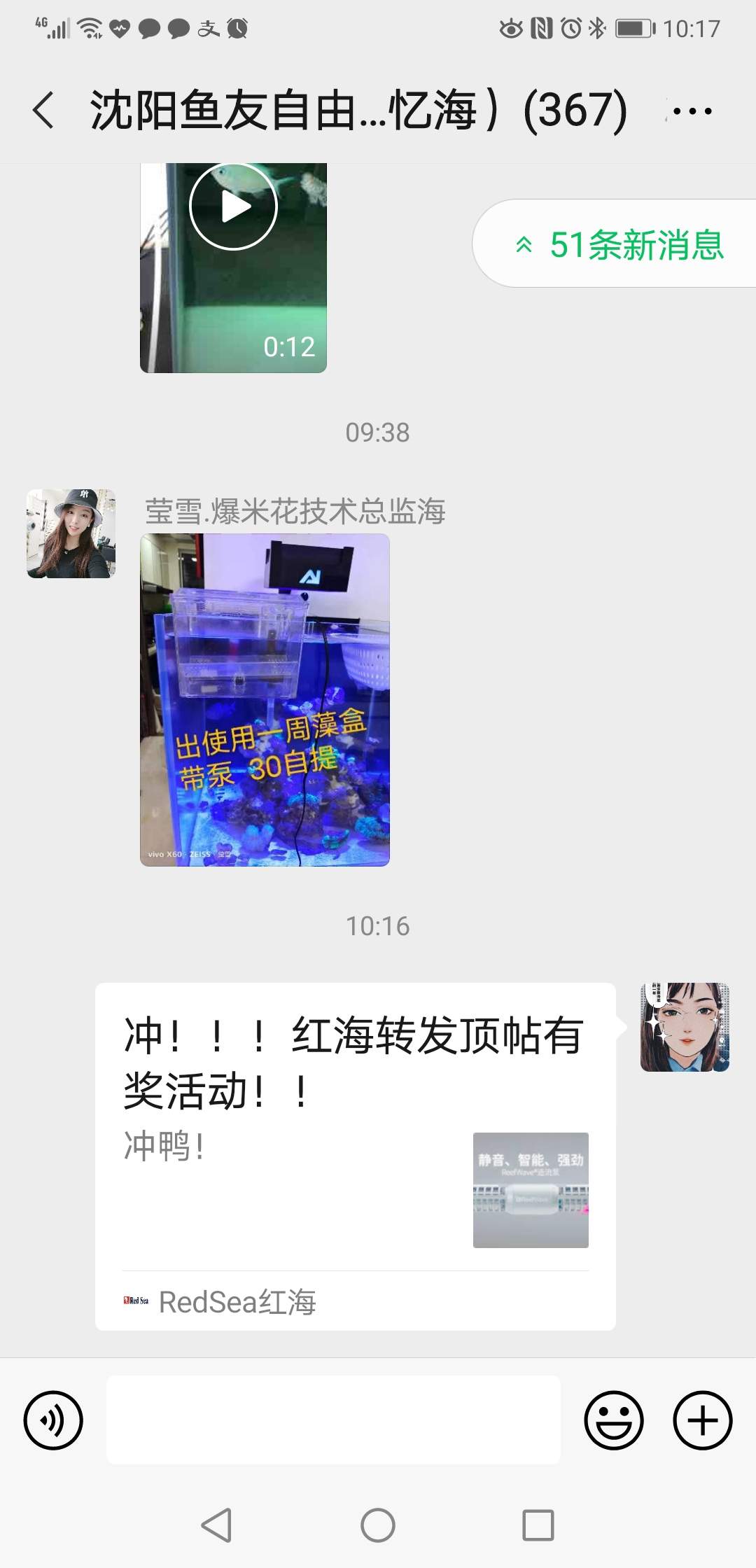The height and width of the screenshot is (1568, 756).
Task: Focus the message text field
Action: coord(333,1420)
